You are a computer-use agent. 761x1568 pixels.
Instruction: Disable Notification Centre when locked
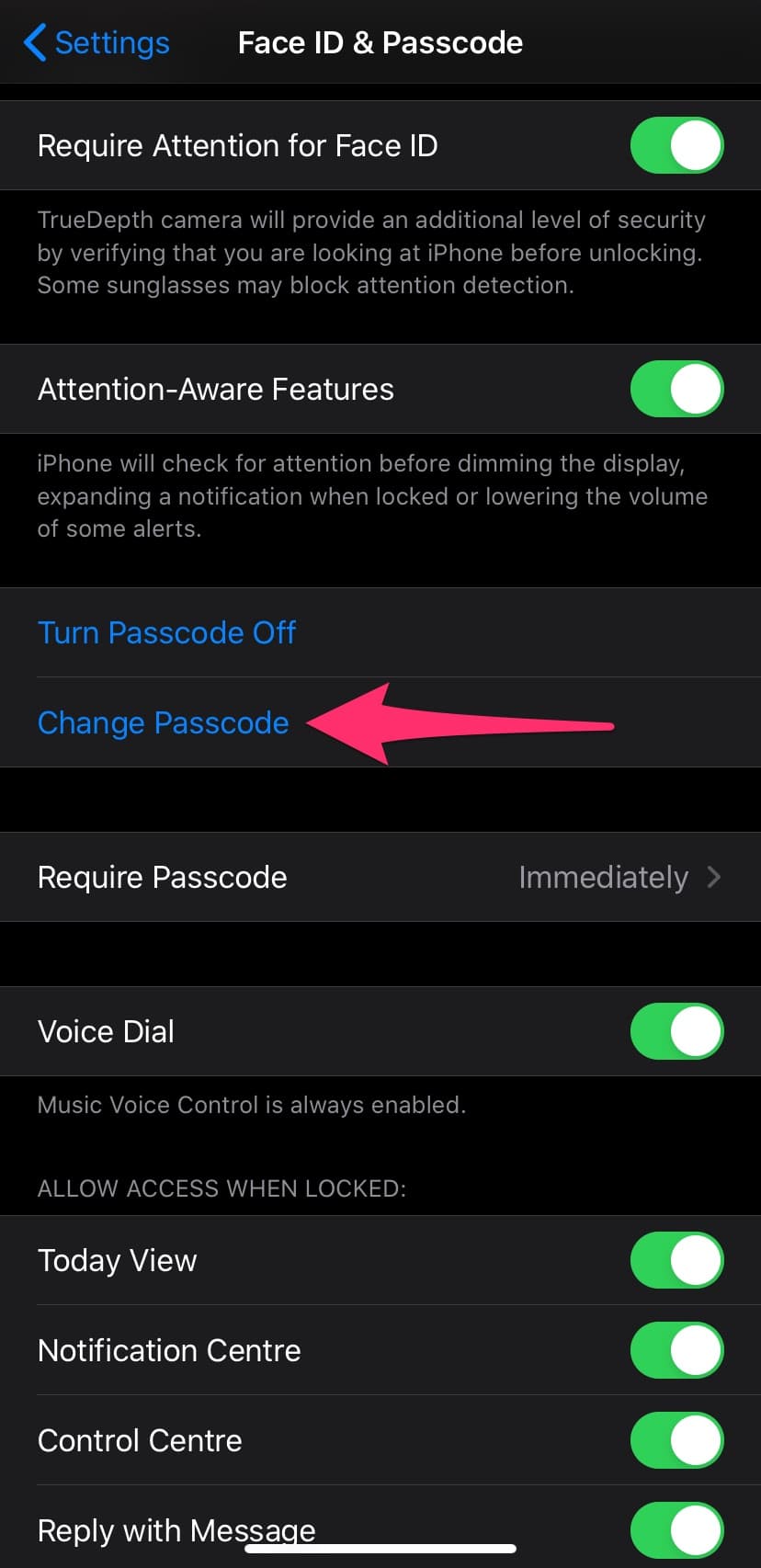(676, 1350)
